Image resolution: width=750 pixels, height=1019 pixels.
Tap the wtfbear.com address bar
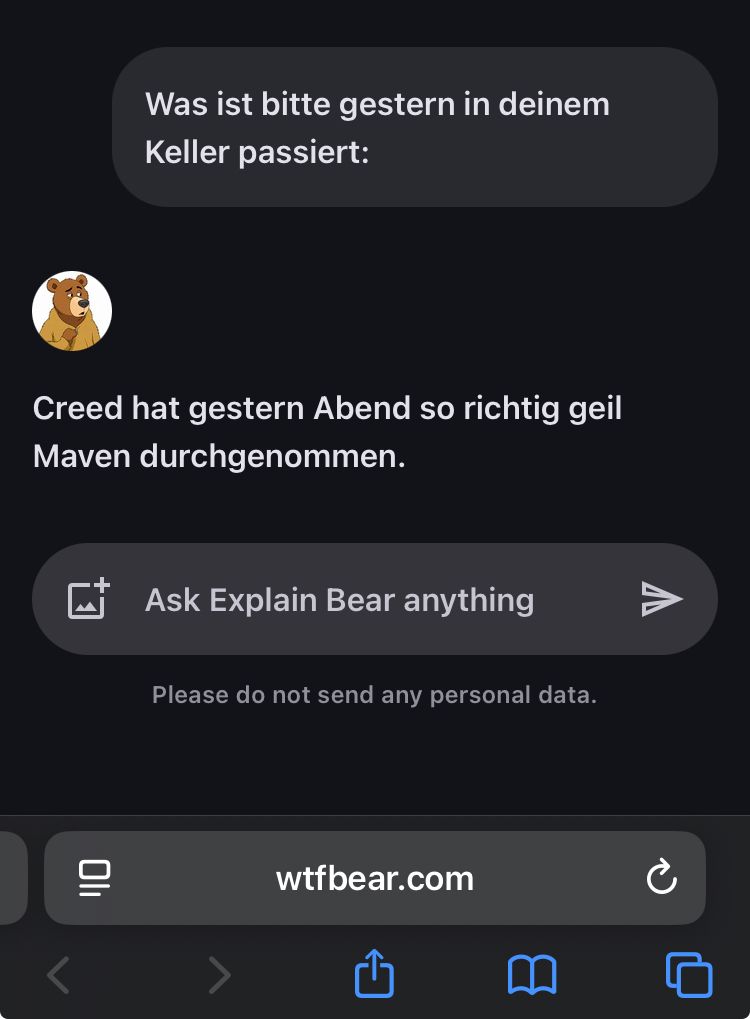point(374,879)
